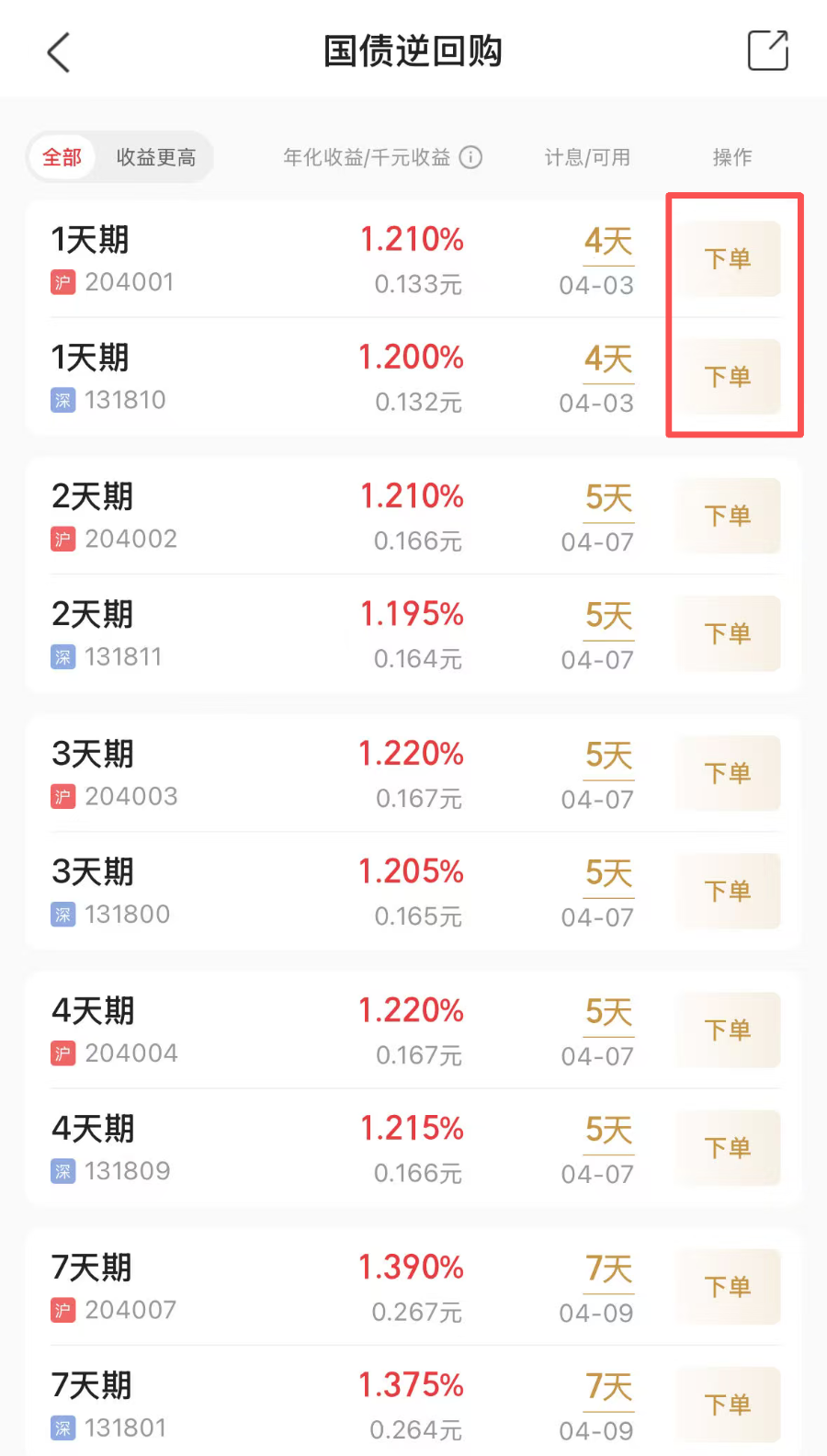Place order for 2天期 131811
Image resolution: width=827 pixels, height=1456 pixels.
(728, 633)
